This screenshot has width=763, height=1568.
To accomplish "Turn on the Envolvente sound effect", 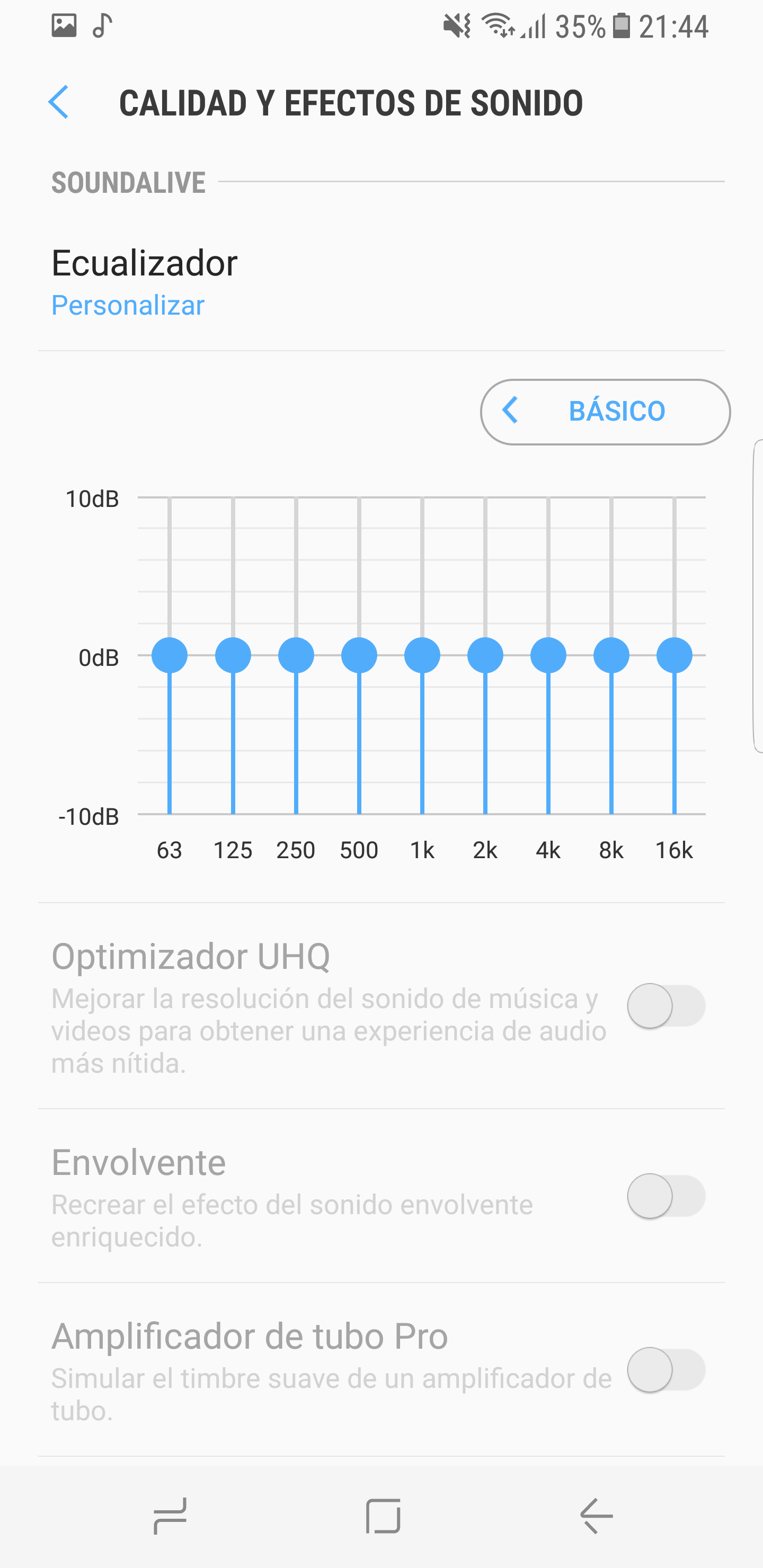I will click(x=666, y=1196).
